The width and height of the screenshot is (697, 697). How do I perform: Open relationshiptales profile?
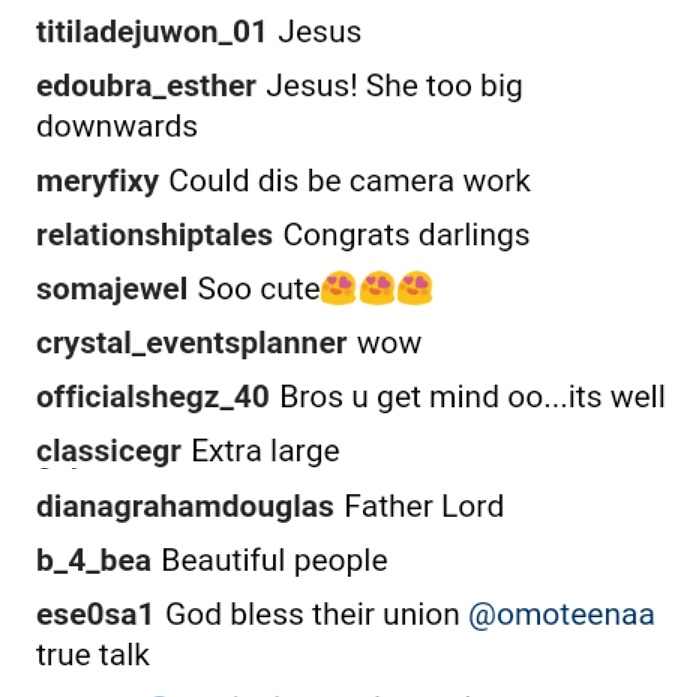(154, 236)
